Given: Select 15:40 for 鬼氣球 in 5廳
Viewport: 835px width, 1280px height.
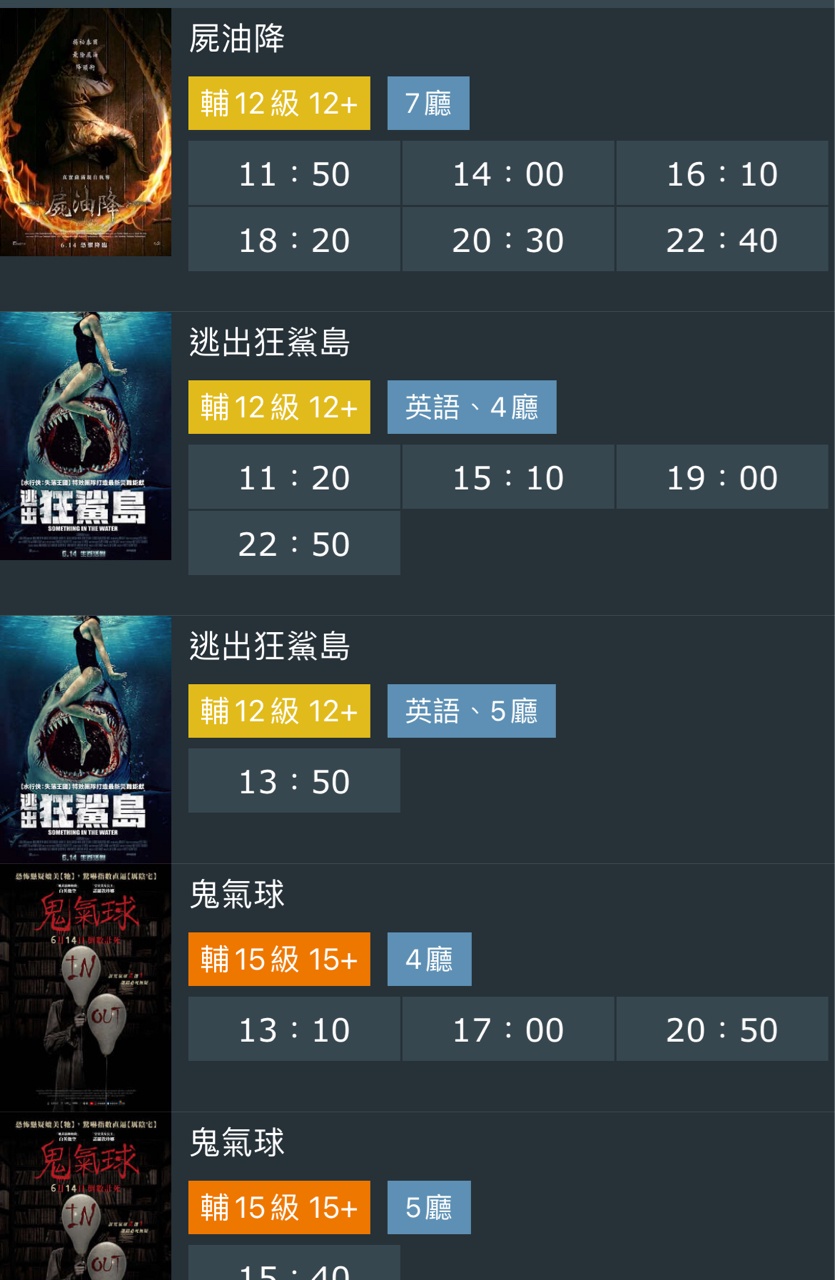Looking at the screenshot, I should click(294, 1266).
